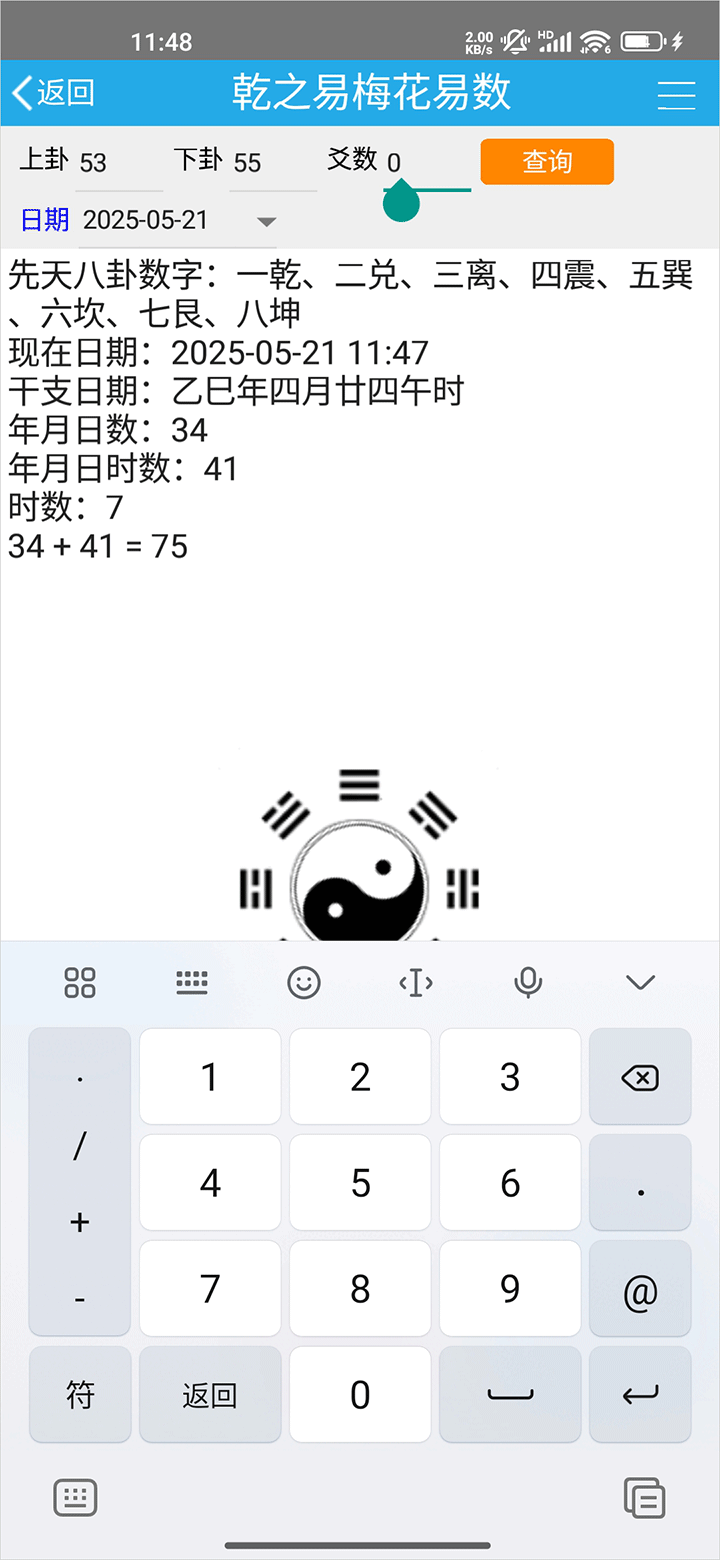Tap the keyboard's 返回 key
720x1560 pixels.
(210, 1395)
